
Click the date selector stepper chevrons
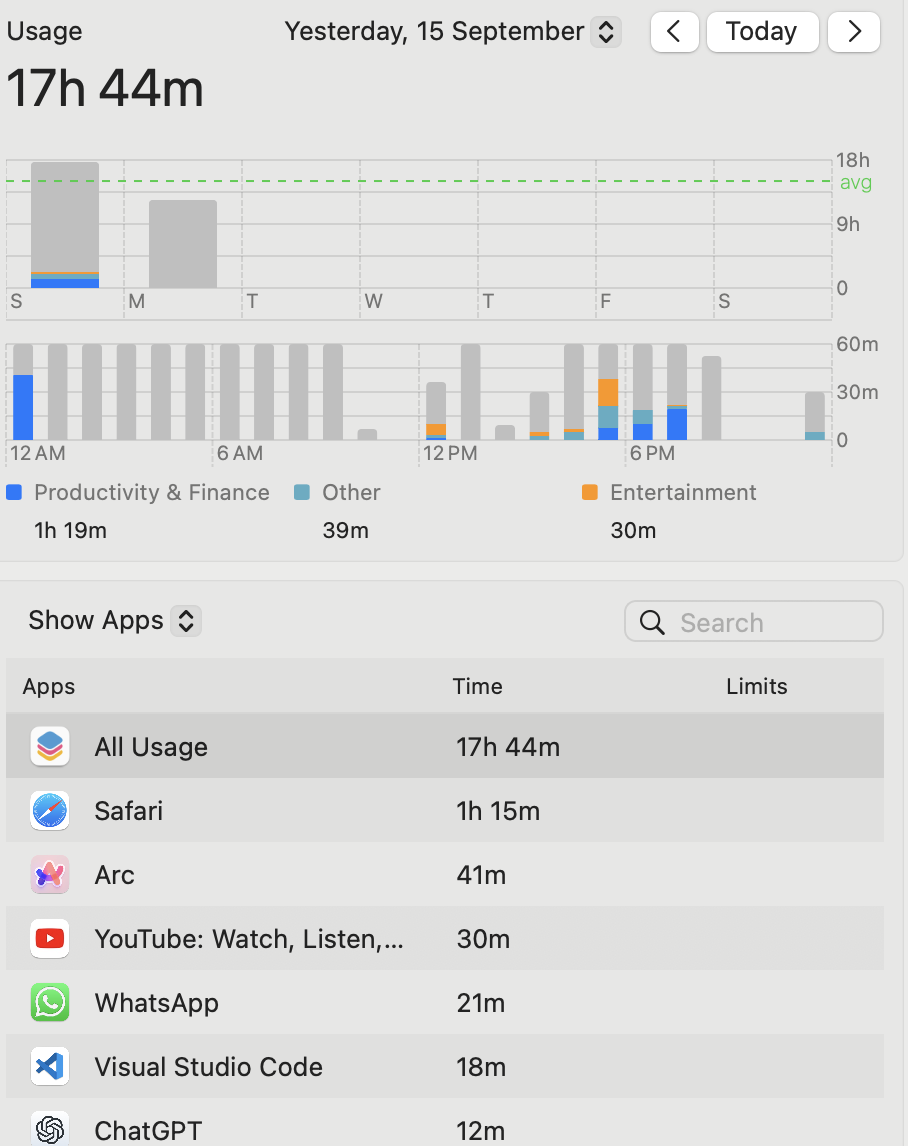[x=604, y=31]
